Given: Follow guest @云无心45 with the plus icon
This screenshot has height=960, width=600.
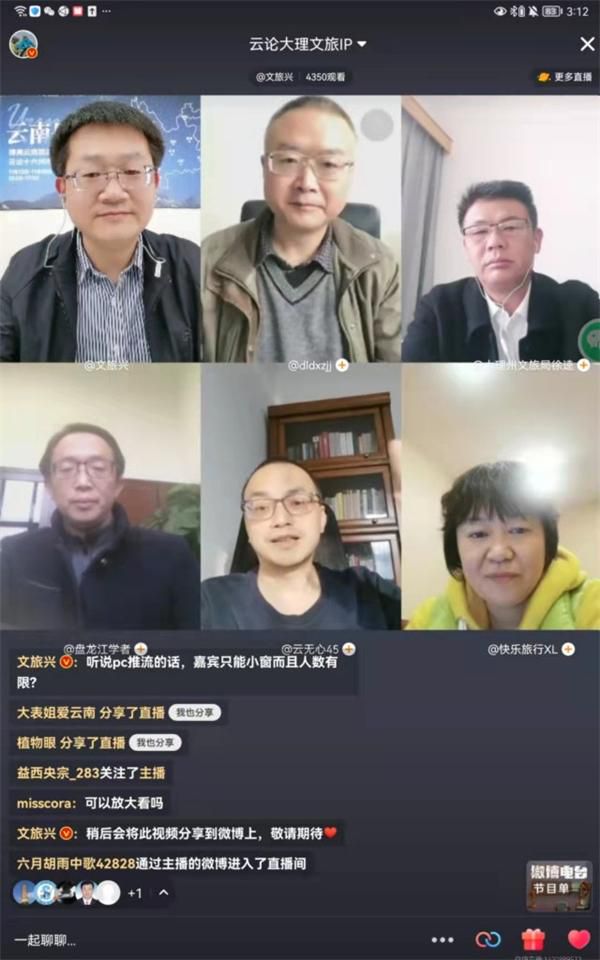Looking at the screenshot, I should (x=349, y=648).
